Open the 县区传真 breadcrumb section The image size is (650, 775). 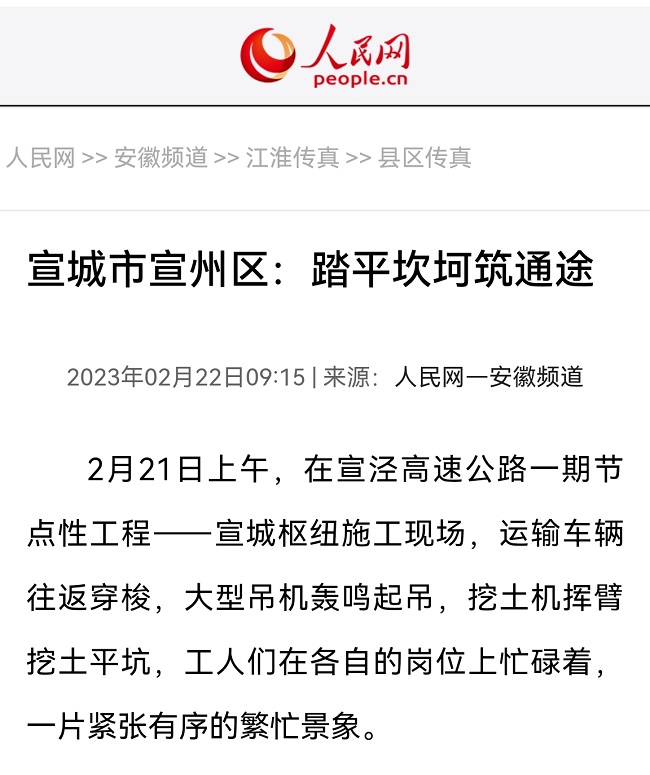click(425, 158)
